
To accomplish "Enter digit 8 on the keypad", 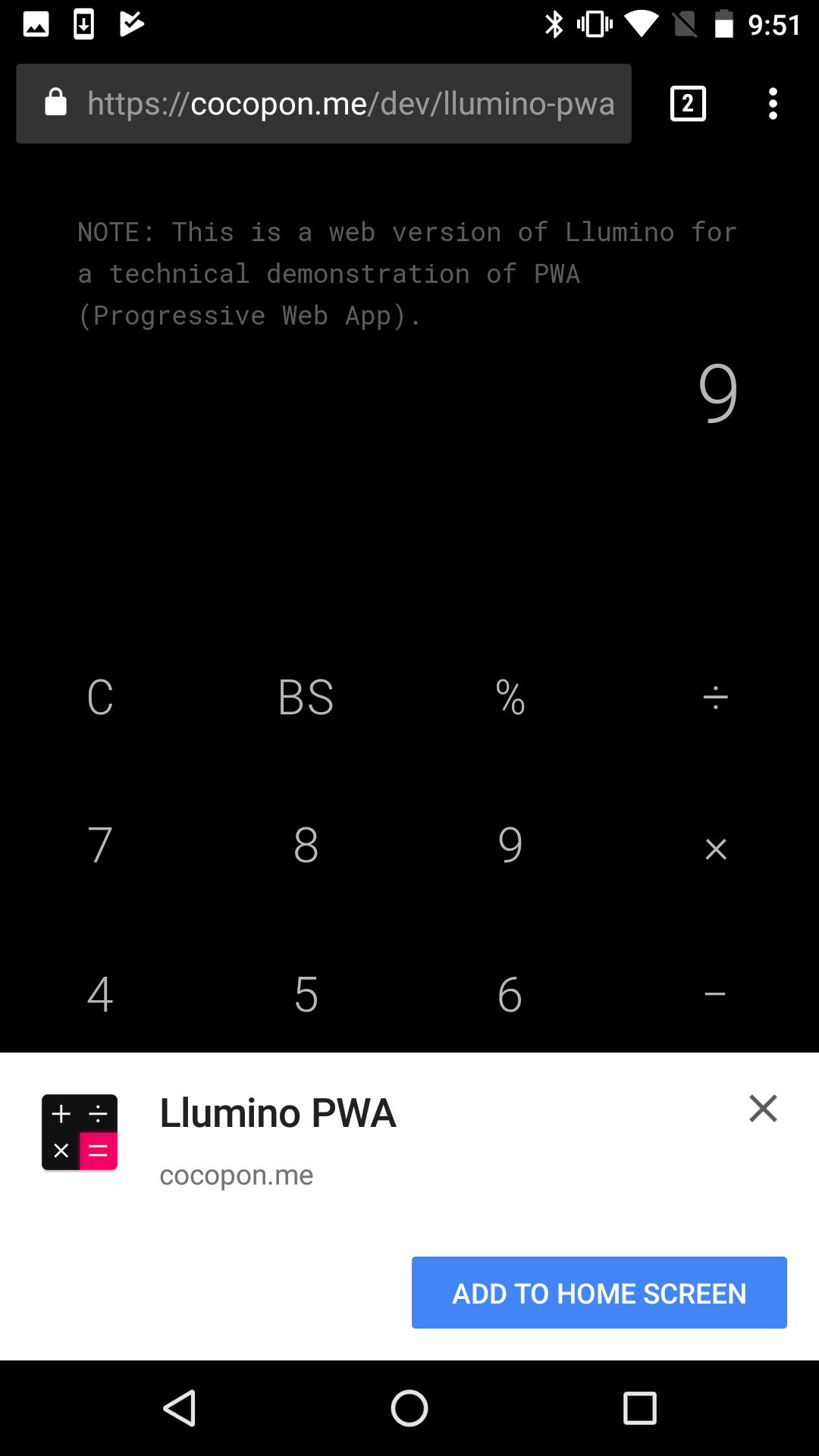I will coord(306,845).
